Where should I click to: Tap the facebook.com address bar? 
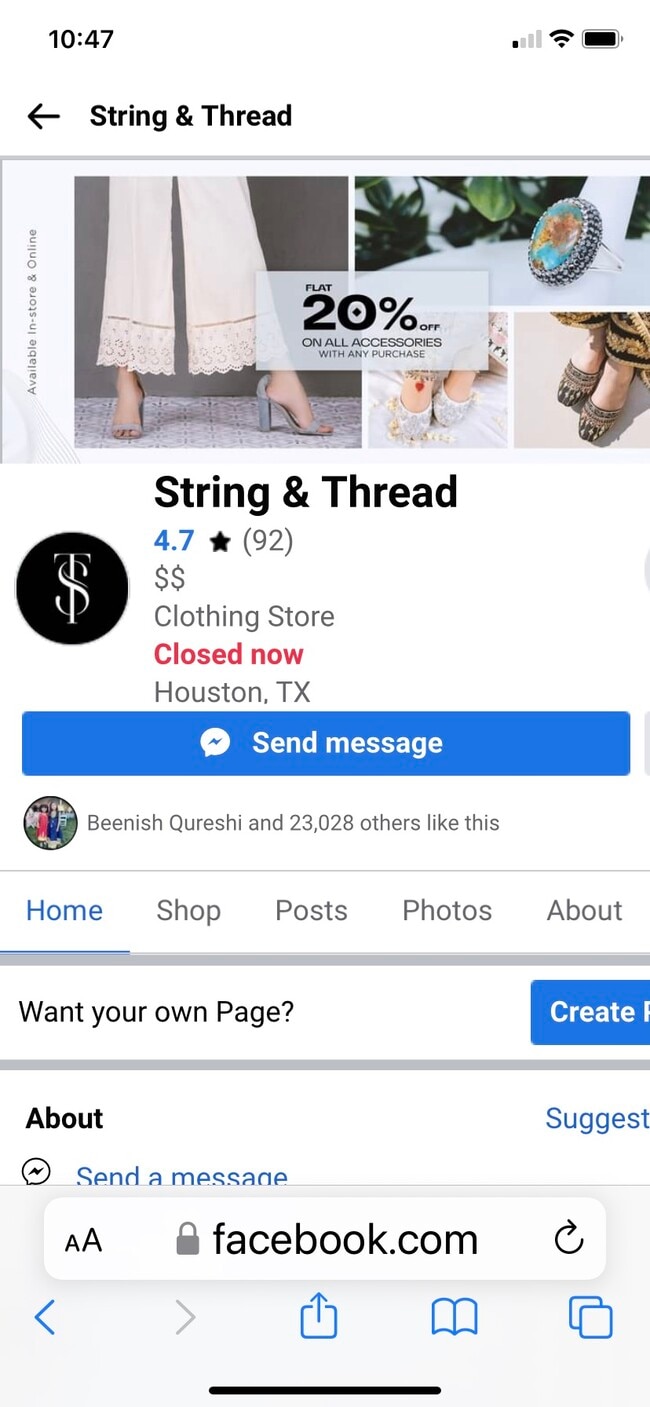326,1240
